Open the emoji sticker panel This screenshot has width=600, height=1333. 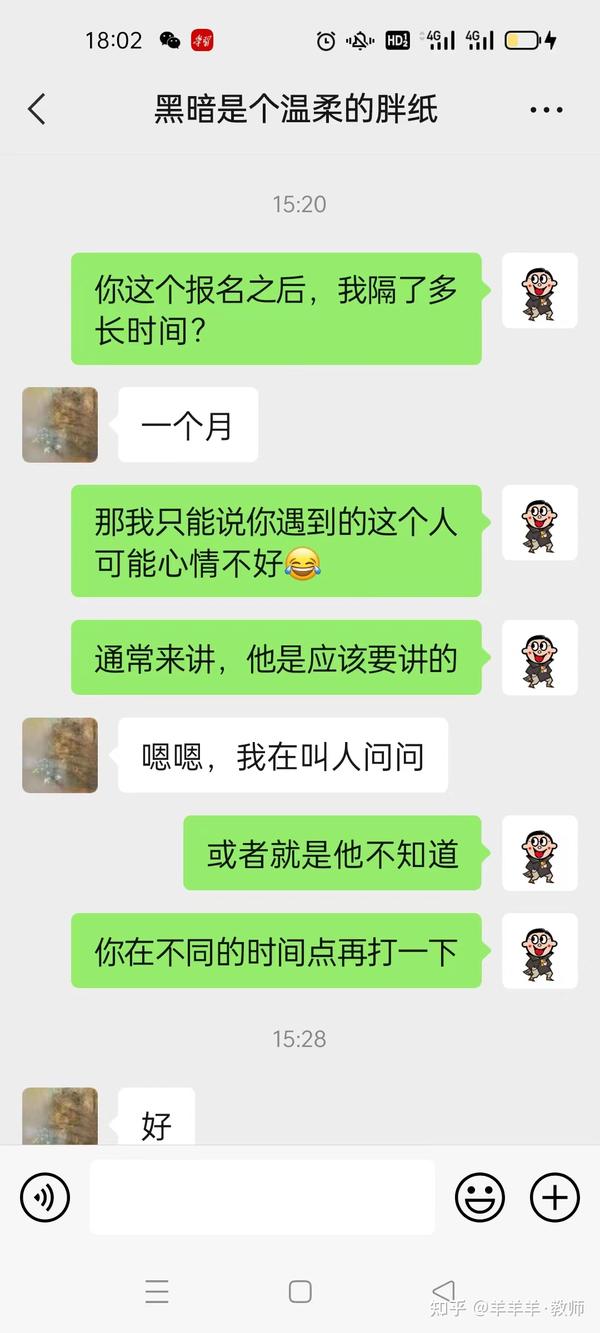tap(480, 1197)
